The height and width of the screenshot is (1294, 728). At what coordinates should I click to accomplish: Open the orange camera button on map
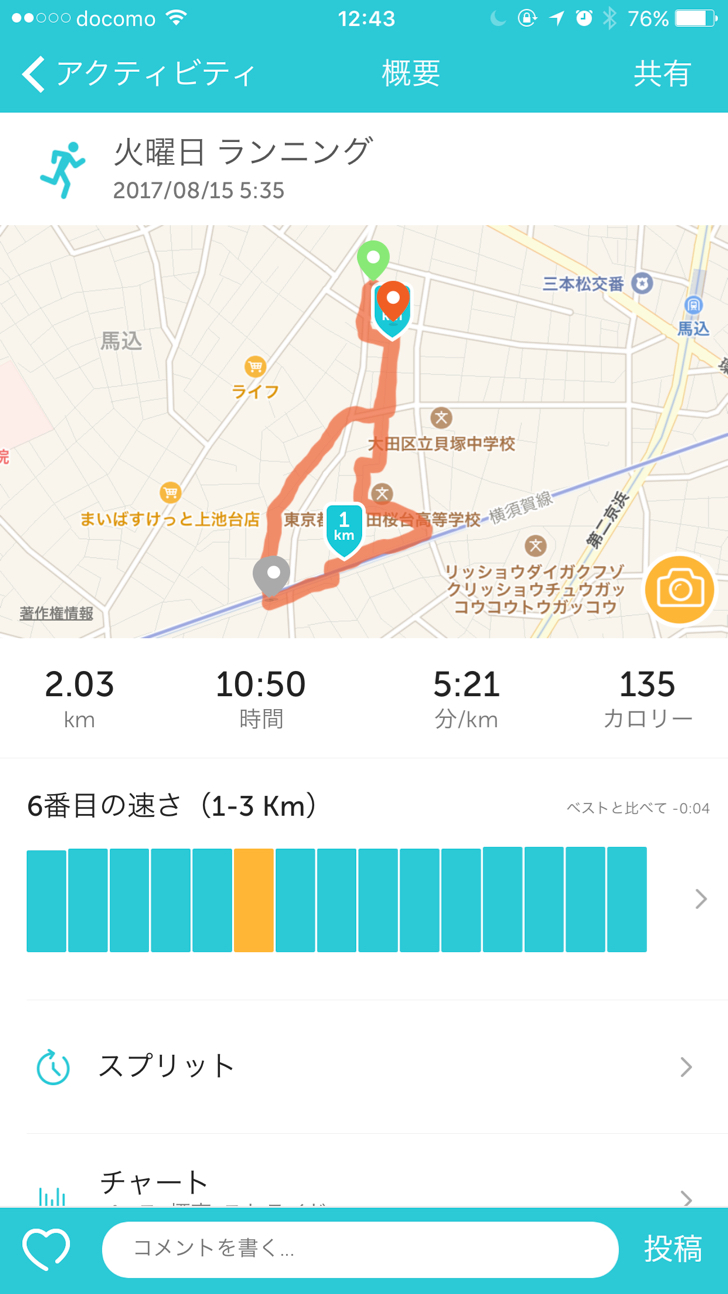click(x=680, y=590)
